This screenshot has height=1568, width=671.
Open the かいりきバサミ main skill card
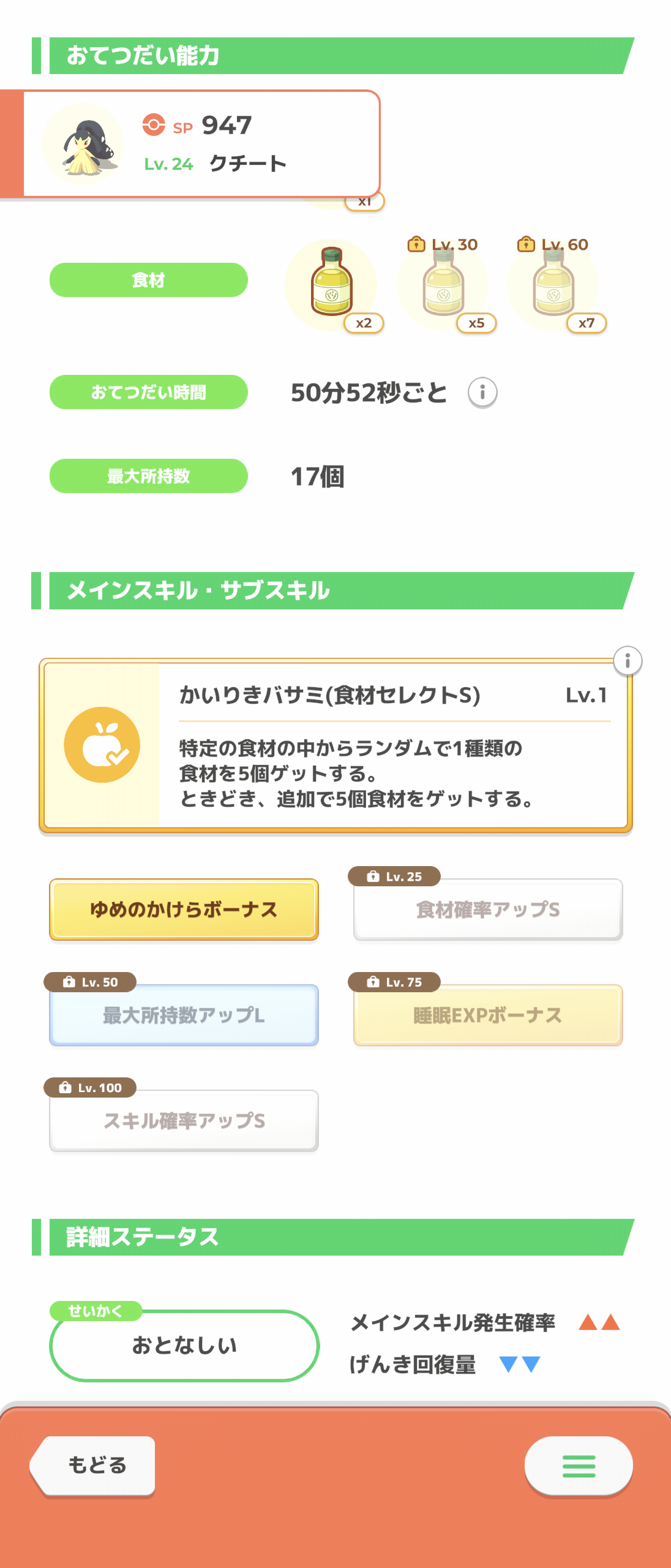[x=335, y=745]
